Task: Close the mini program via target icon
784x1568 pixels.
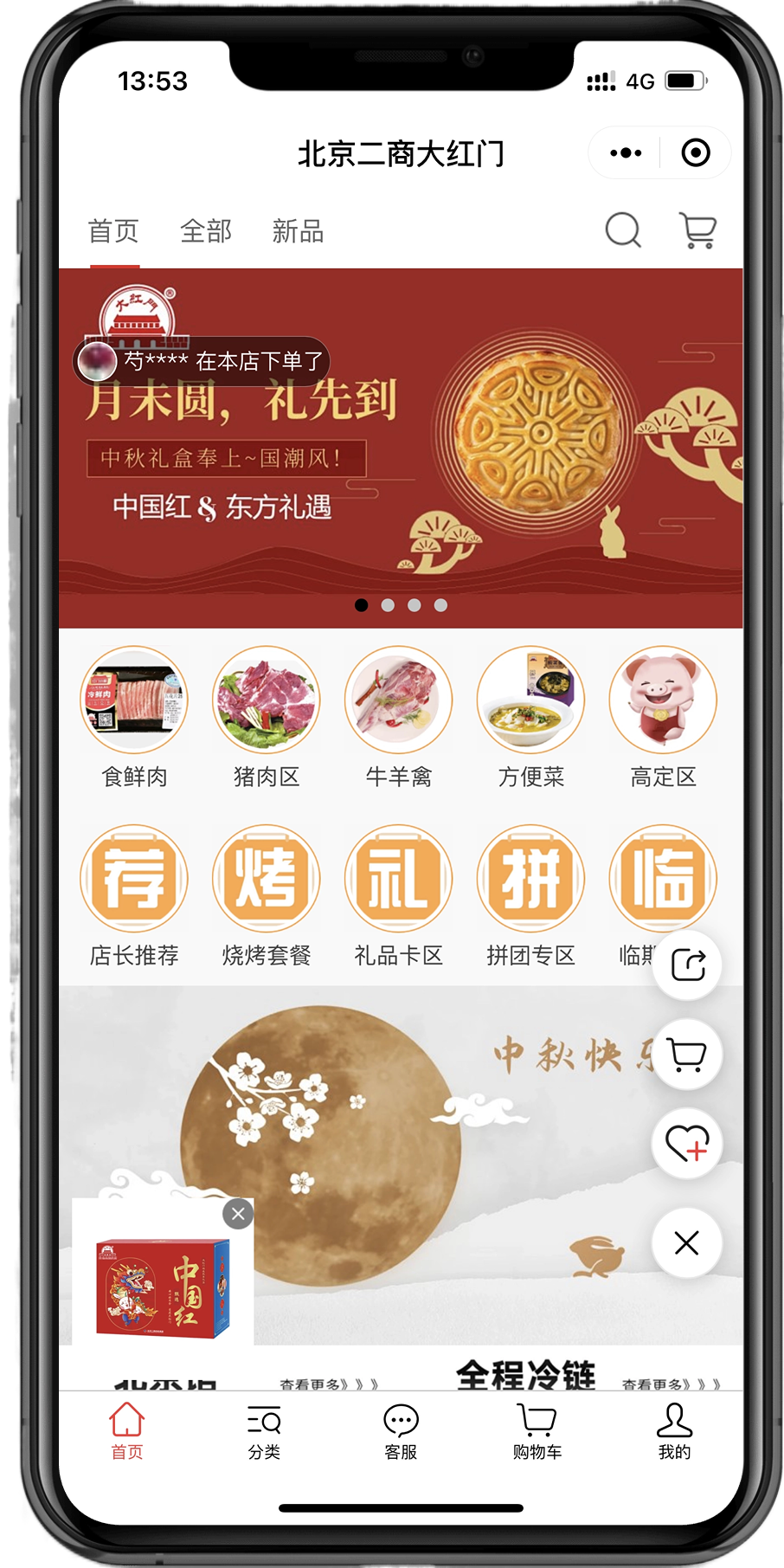Action: [696, 153]
